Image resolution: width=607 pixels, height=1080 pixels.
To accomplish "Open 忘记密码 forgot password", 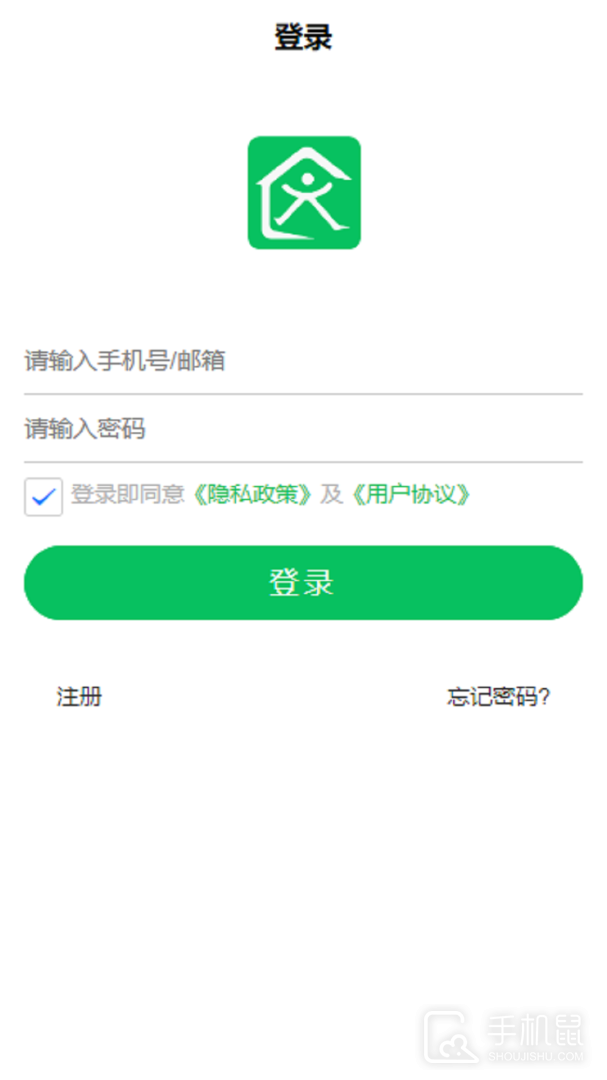I will (498, 697).
